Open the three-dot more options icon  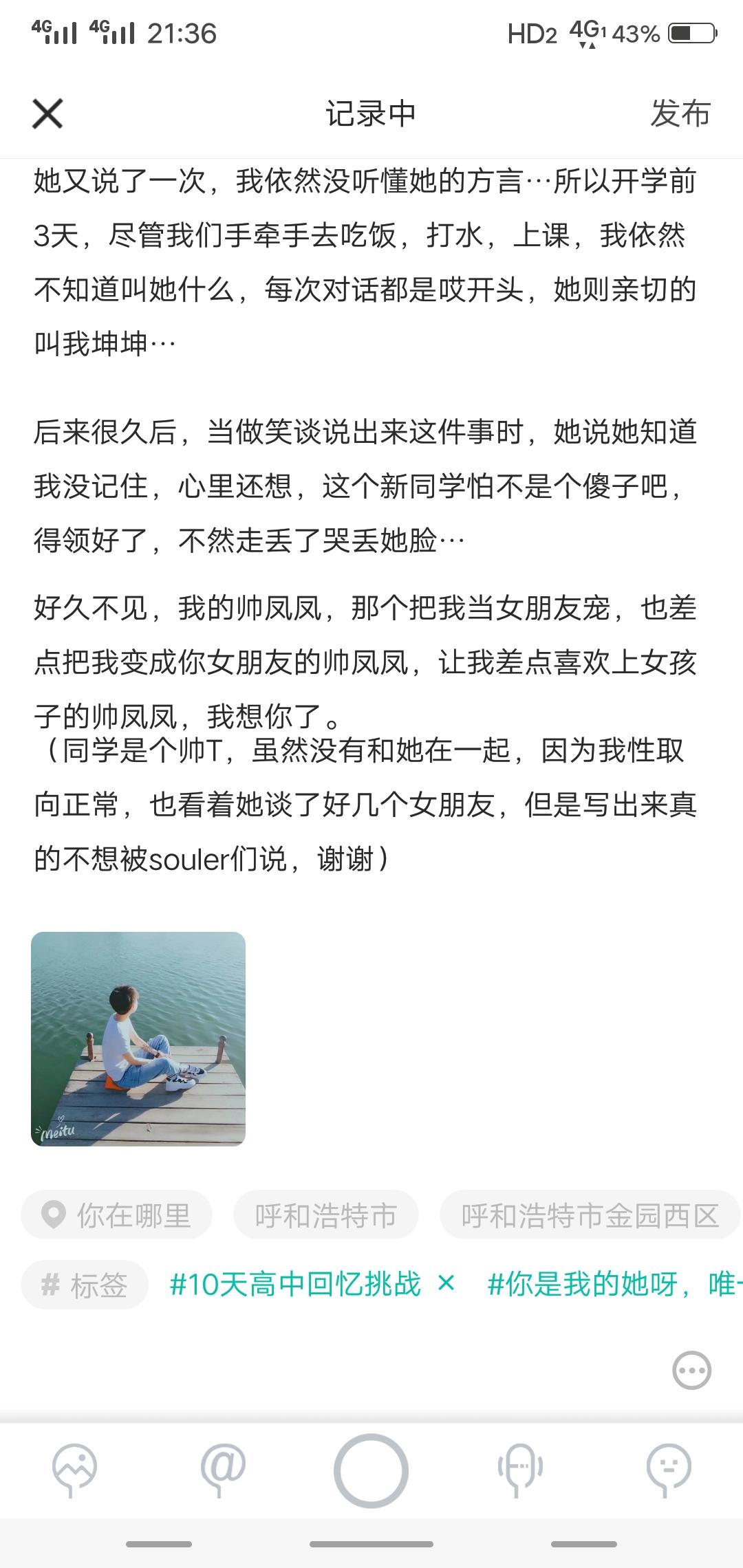[x=691, y=1371]
